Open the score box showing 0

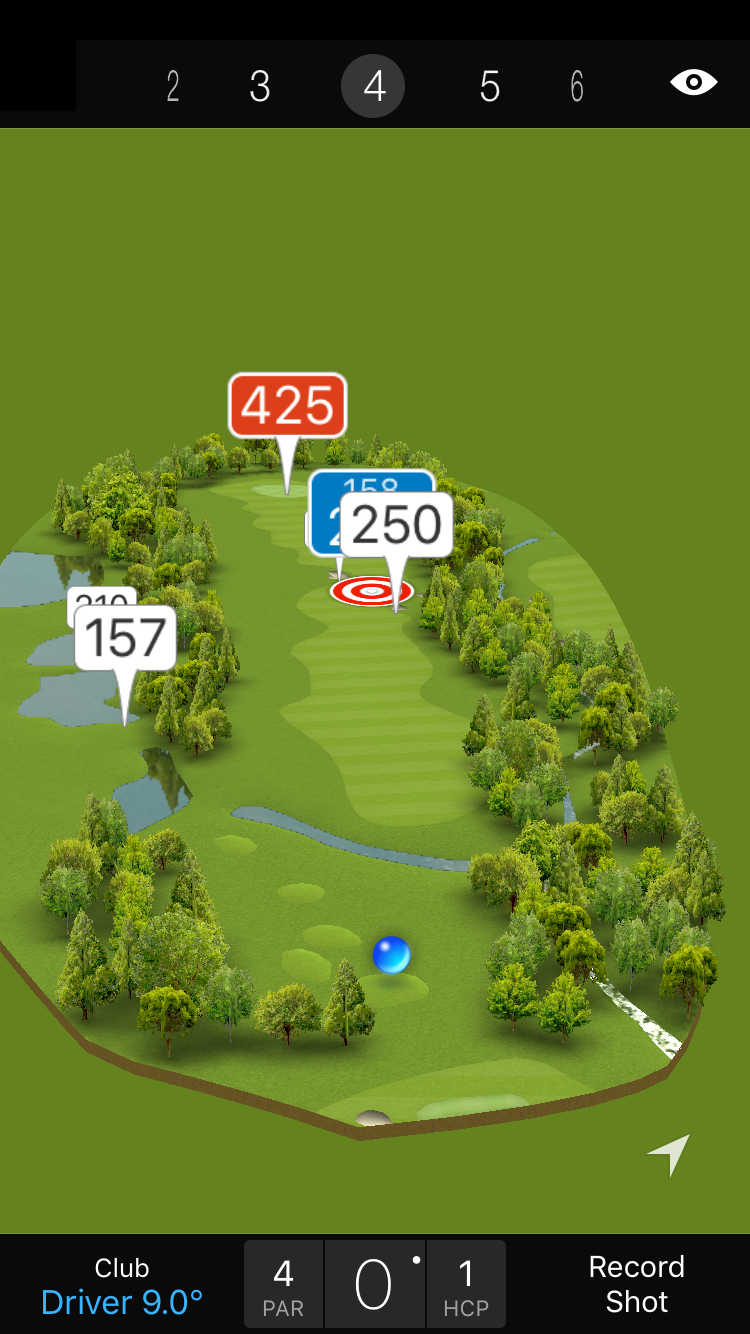click(x=375, y=1285)
